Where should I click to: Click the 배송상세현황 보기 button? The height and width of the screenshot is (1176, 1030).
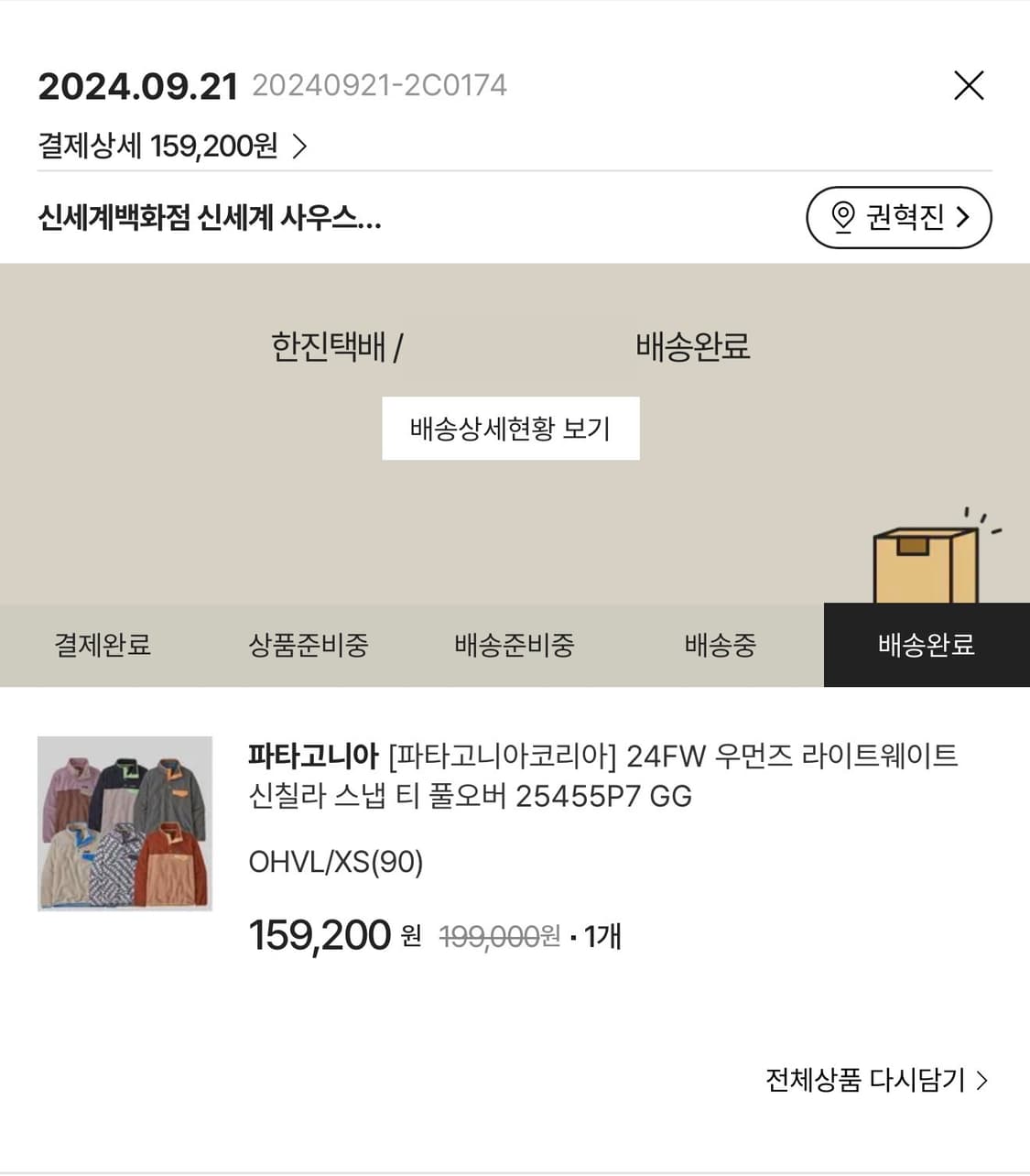tap(511, 427)
